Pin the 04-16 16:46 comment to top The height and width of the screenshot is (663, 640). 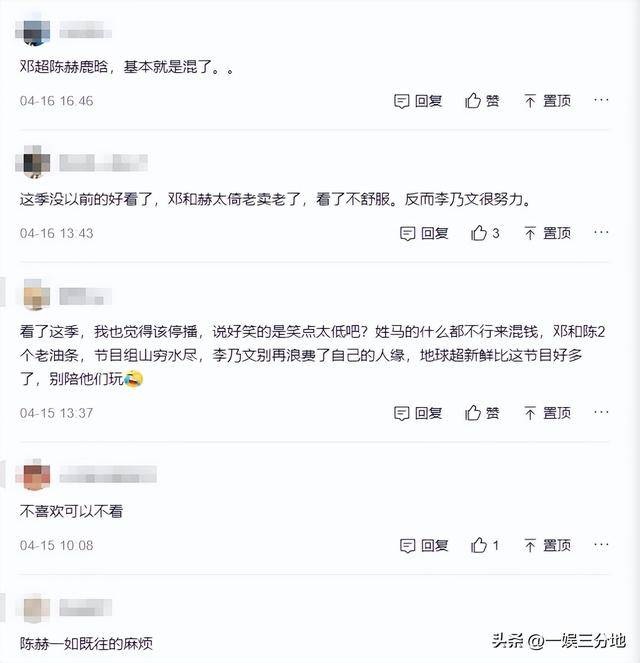547,101
